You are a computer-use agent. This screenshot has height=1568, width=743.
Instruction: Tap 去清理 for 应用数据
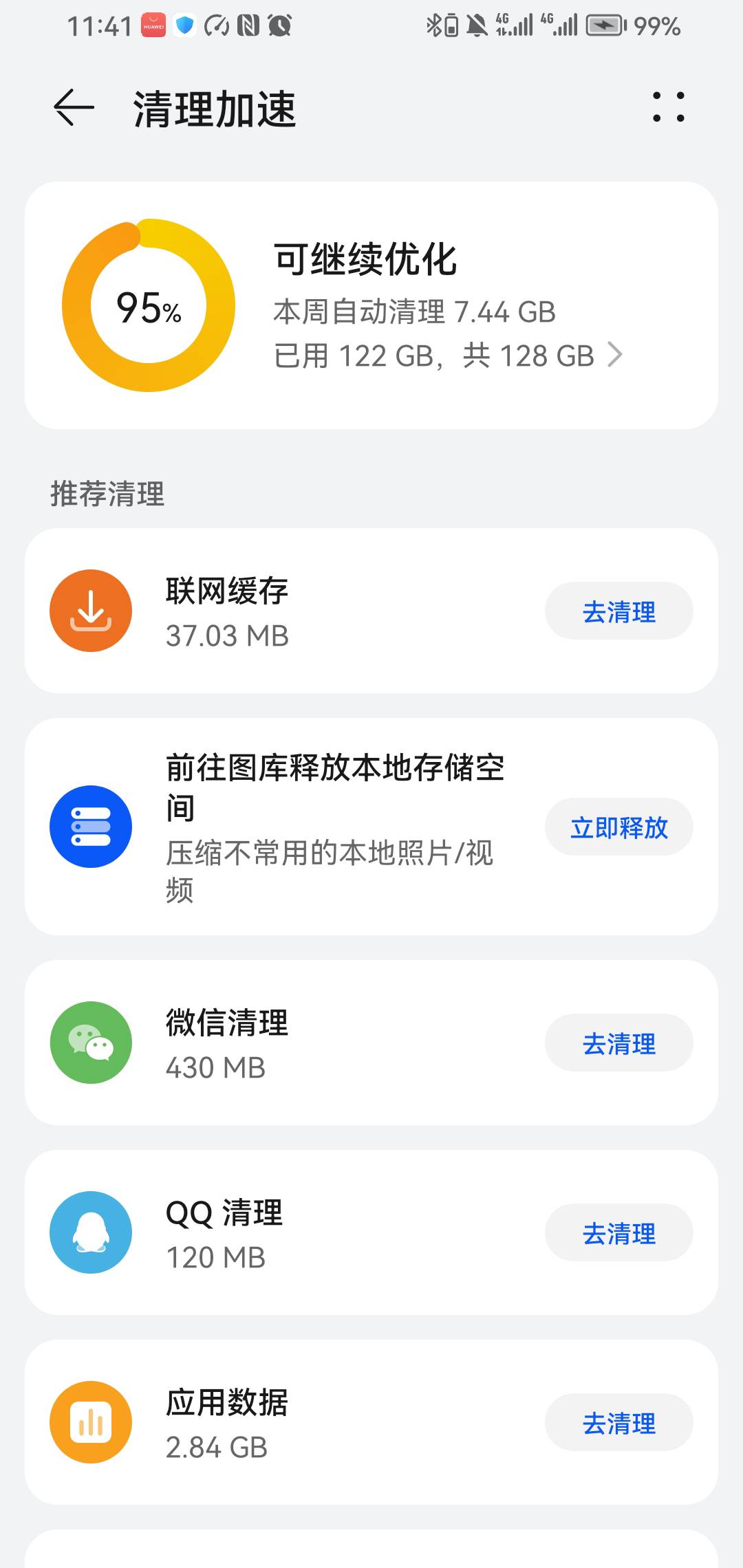pyautogui.click(x=618, y=1423)
